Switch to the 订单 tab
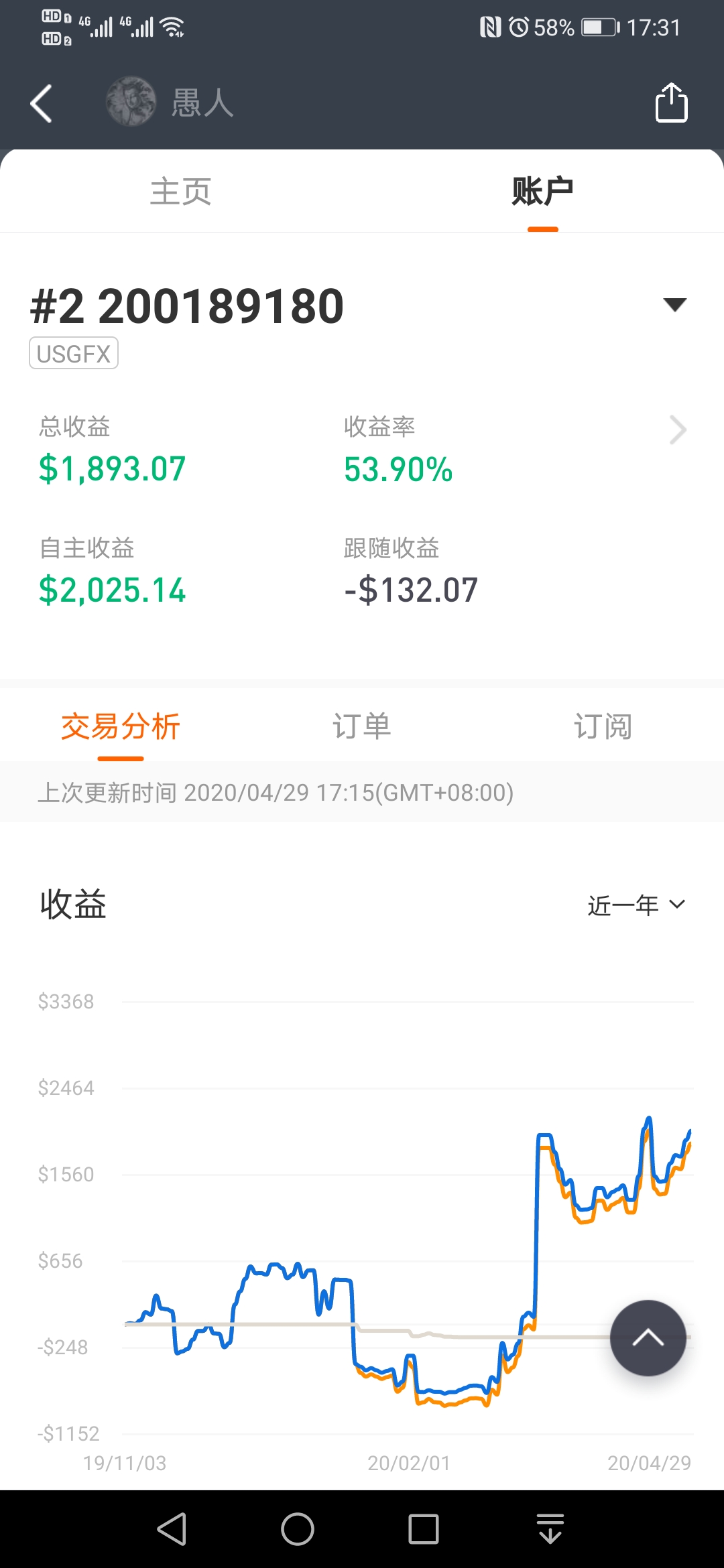 point(362,726)
